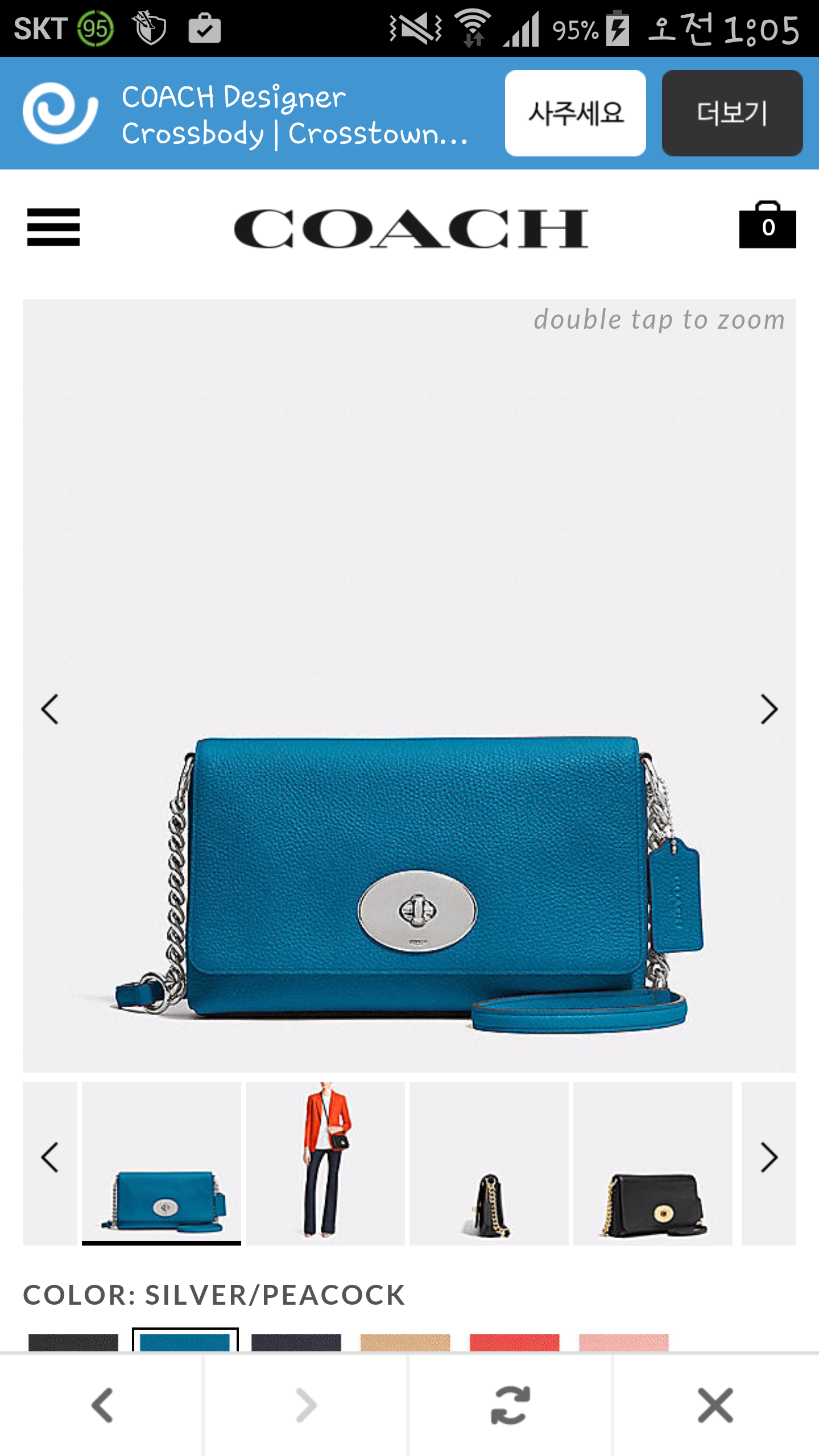Open the hamburger menu
Image resolution: width=819 pixels, height=1456 pixels.
pos(53,227)
